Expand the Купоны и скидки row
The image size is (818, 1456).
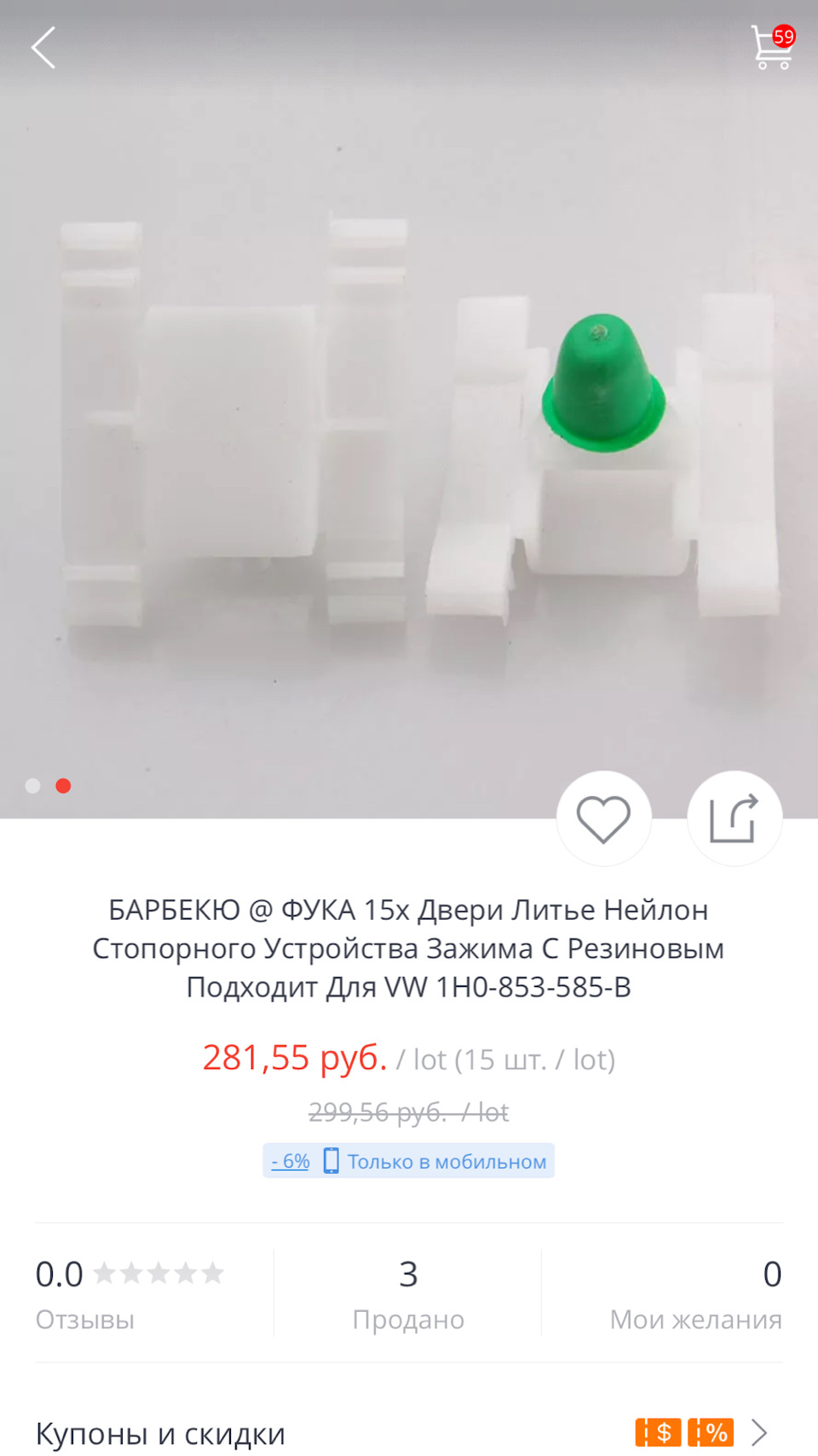409,1432
